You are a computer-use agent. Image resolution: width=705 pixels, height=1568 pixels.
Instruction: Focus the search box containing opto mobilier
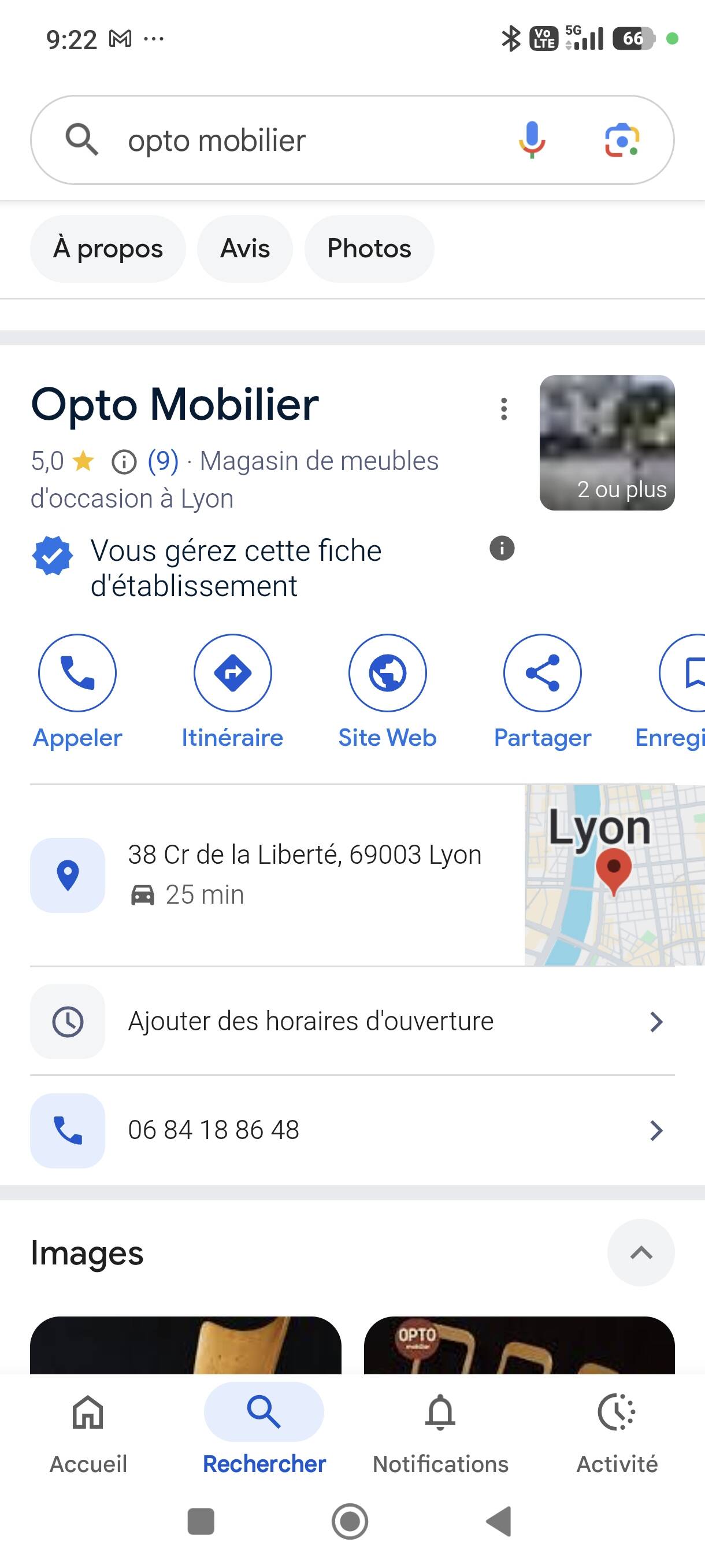[x=304, y=140]
